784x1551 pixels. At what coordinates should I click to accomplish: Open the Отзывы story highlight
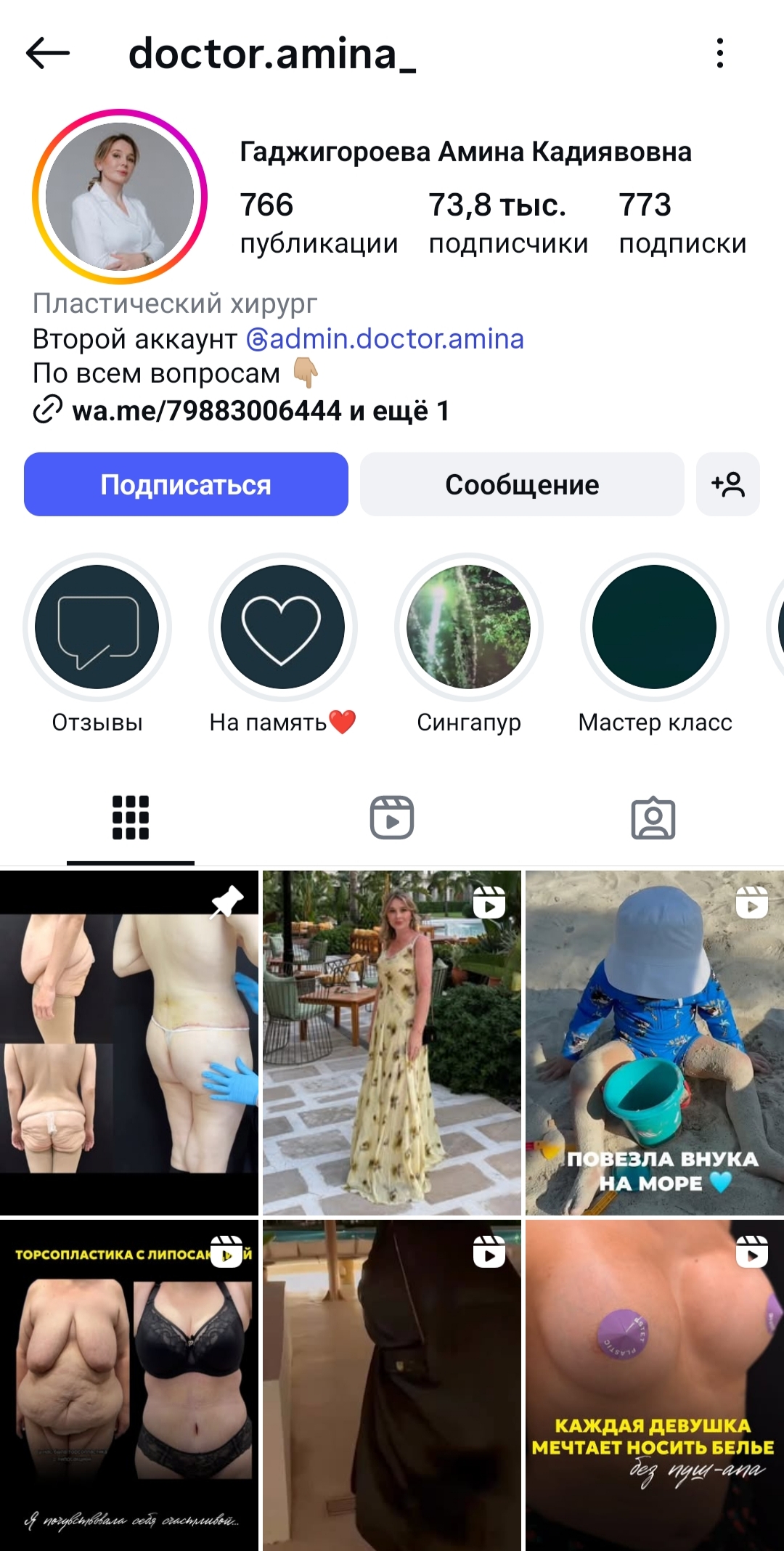point(97,627)
